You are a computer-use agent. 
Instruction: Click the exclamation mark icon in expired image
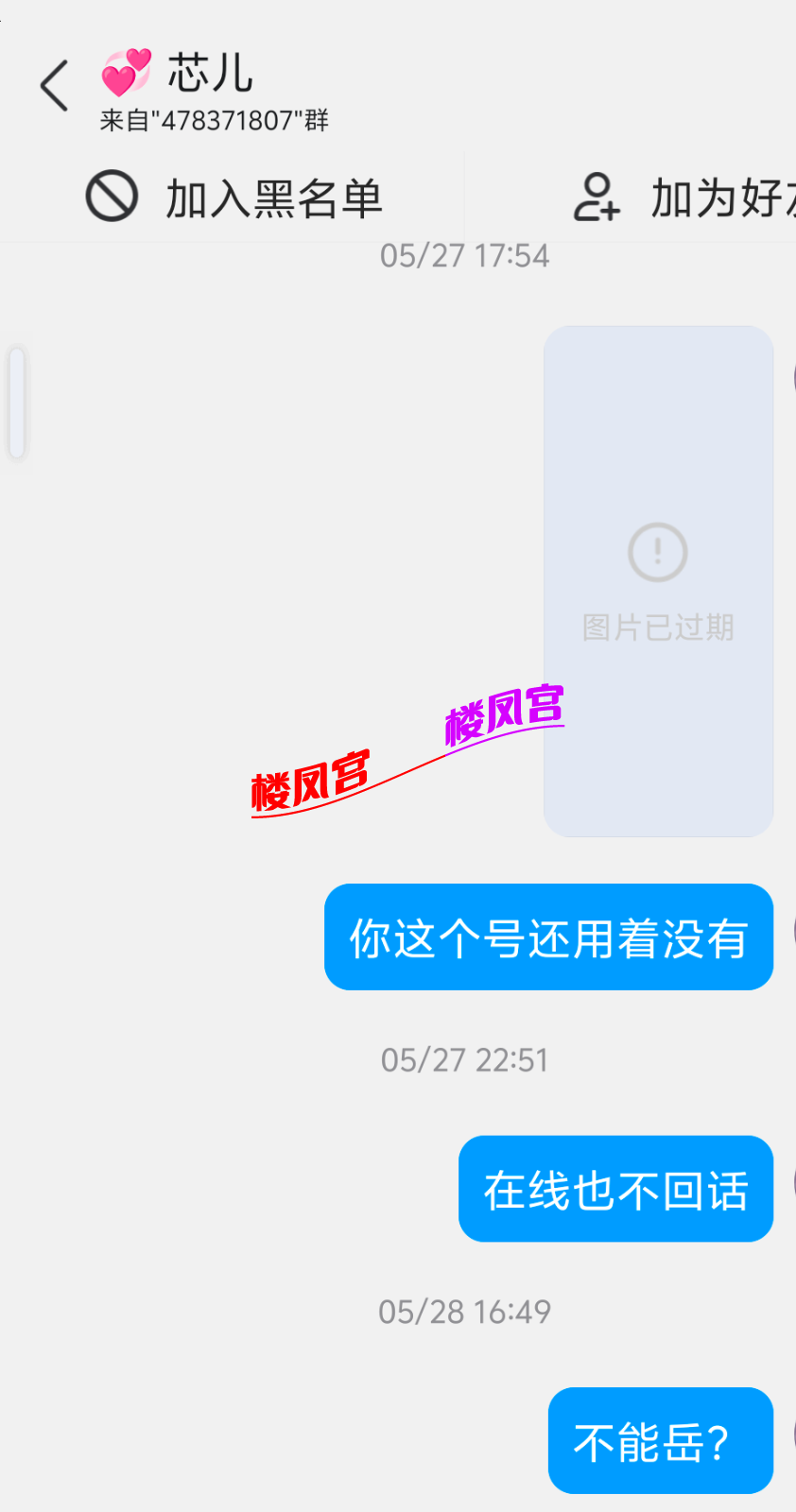656,553
